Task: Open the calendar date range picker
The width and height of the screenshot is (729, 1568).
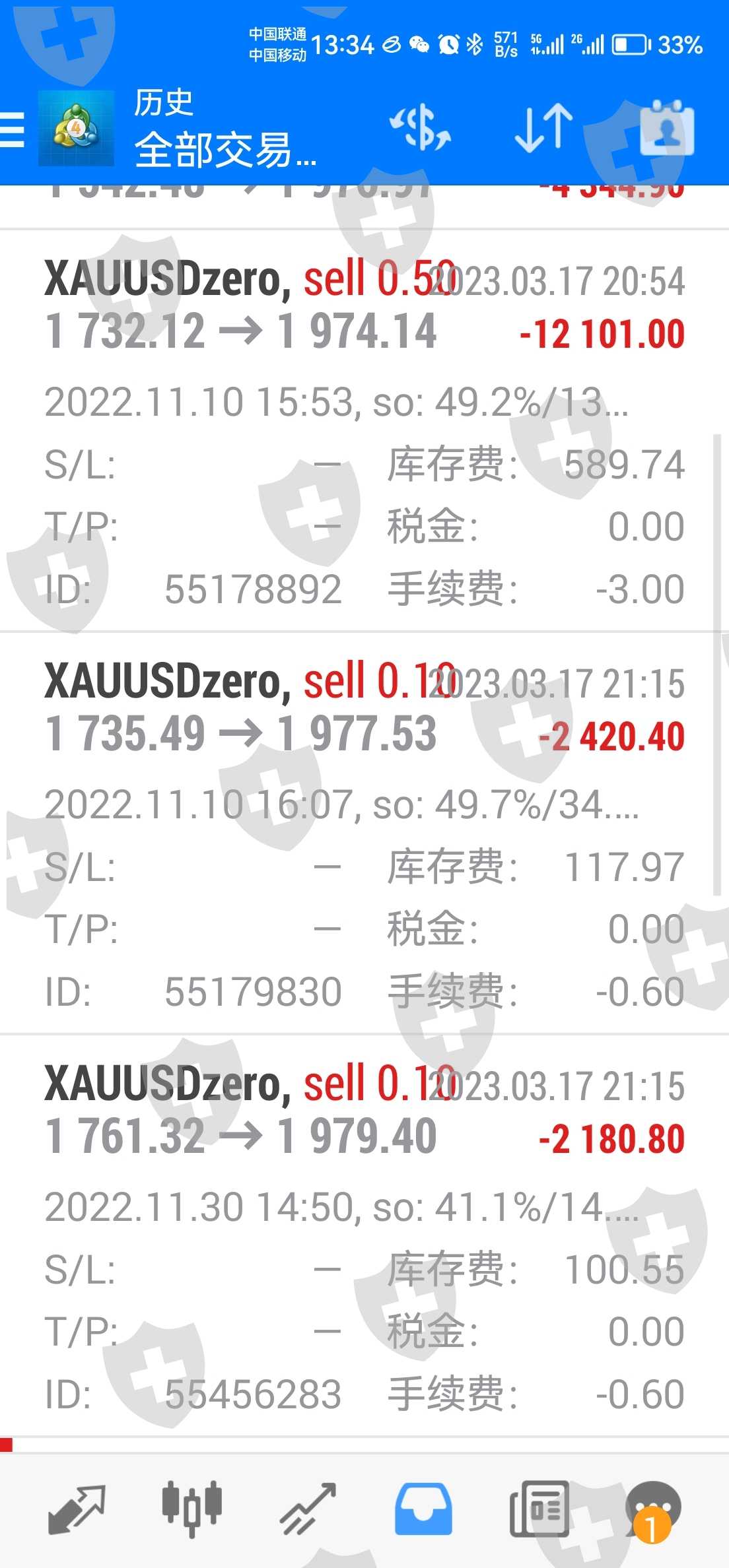Action: 666,128
